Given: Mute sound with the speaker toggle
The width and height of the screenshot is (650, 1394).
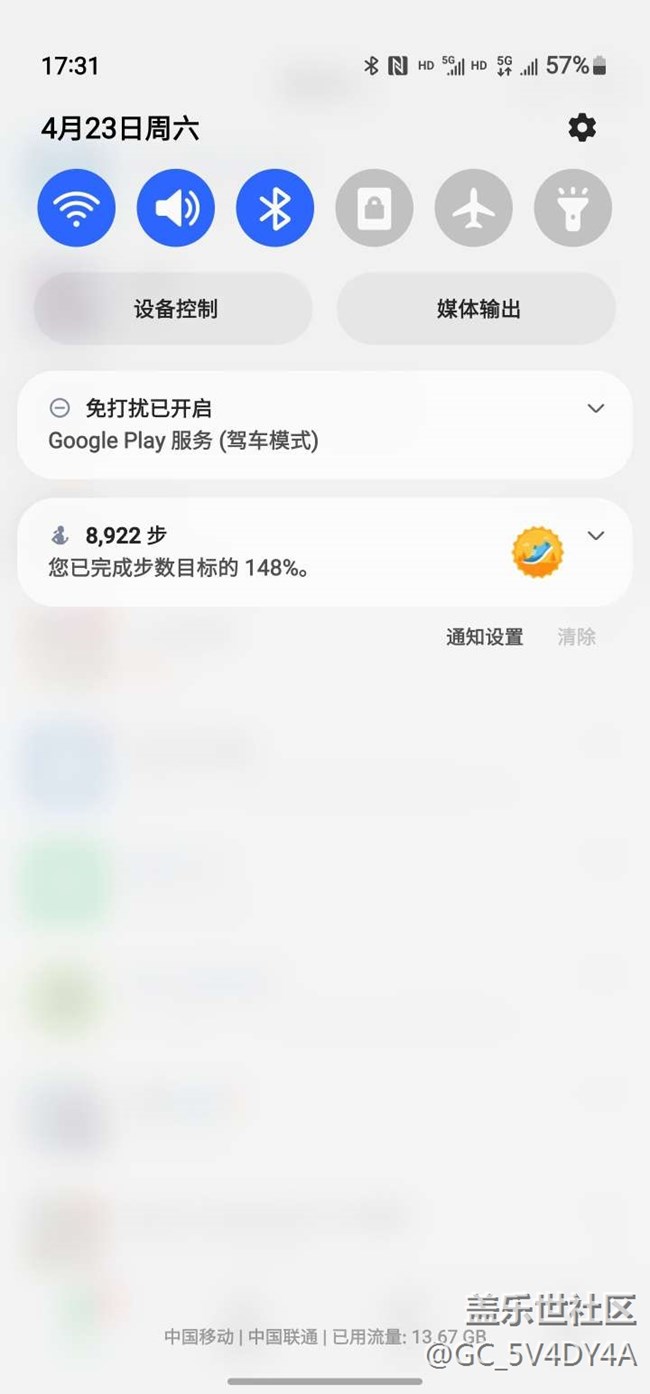Looking at the screenshot, I should pyautogui.click(x=176, y=208).
